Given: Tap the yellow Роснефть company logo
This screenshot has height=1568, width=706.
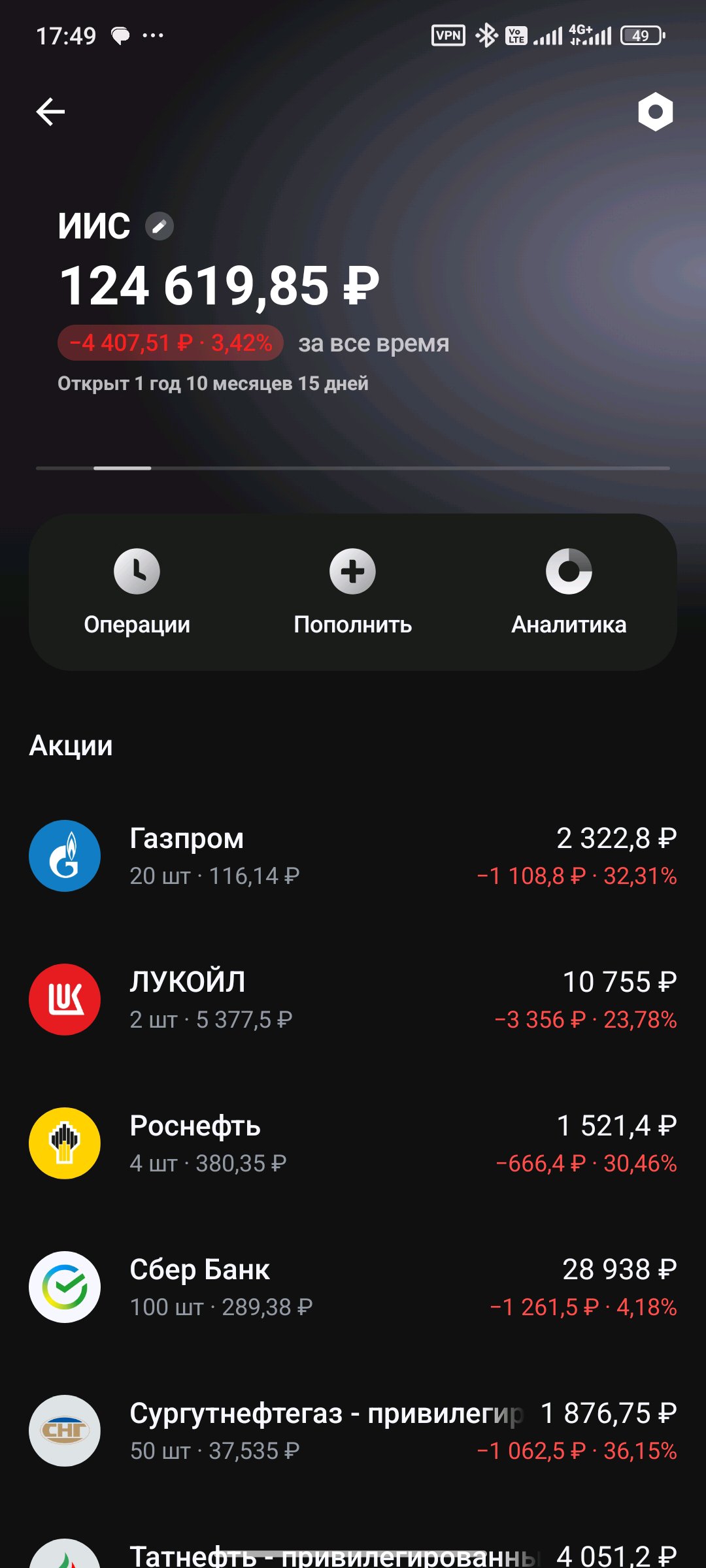Looking at the screenshot, I should click(x=64, y=1142).
